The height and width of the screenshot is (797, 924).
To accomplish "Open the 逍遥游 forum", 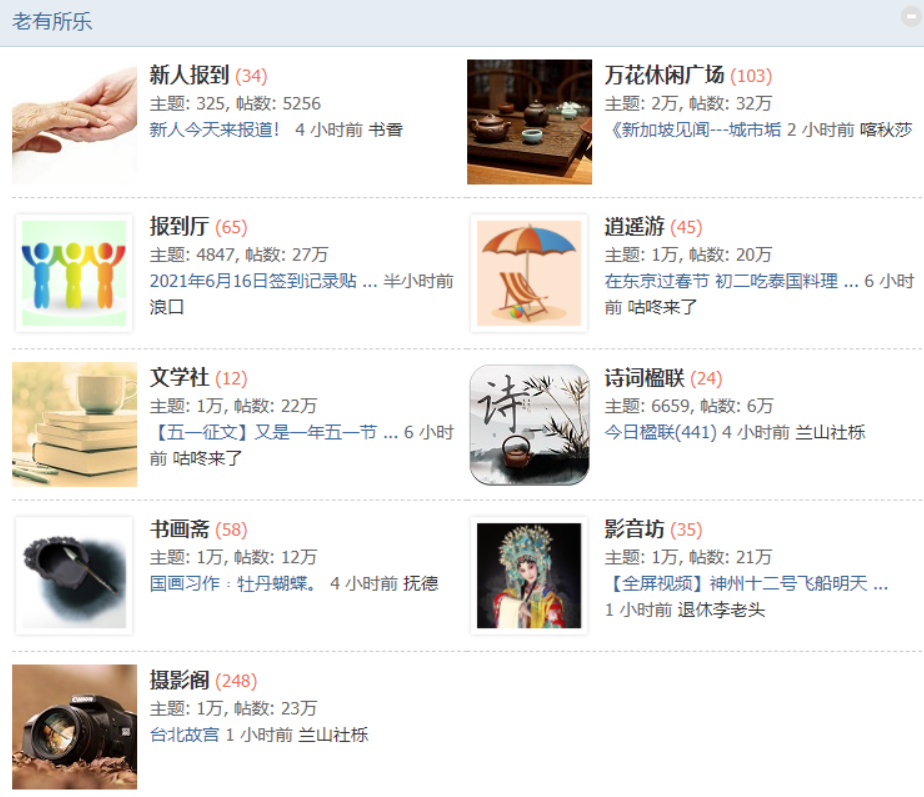I will (x=634, y=227).
